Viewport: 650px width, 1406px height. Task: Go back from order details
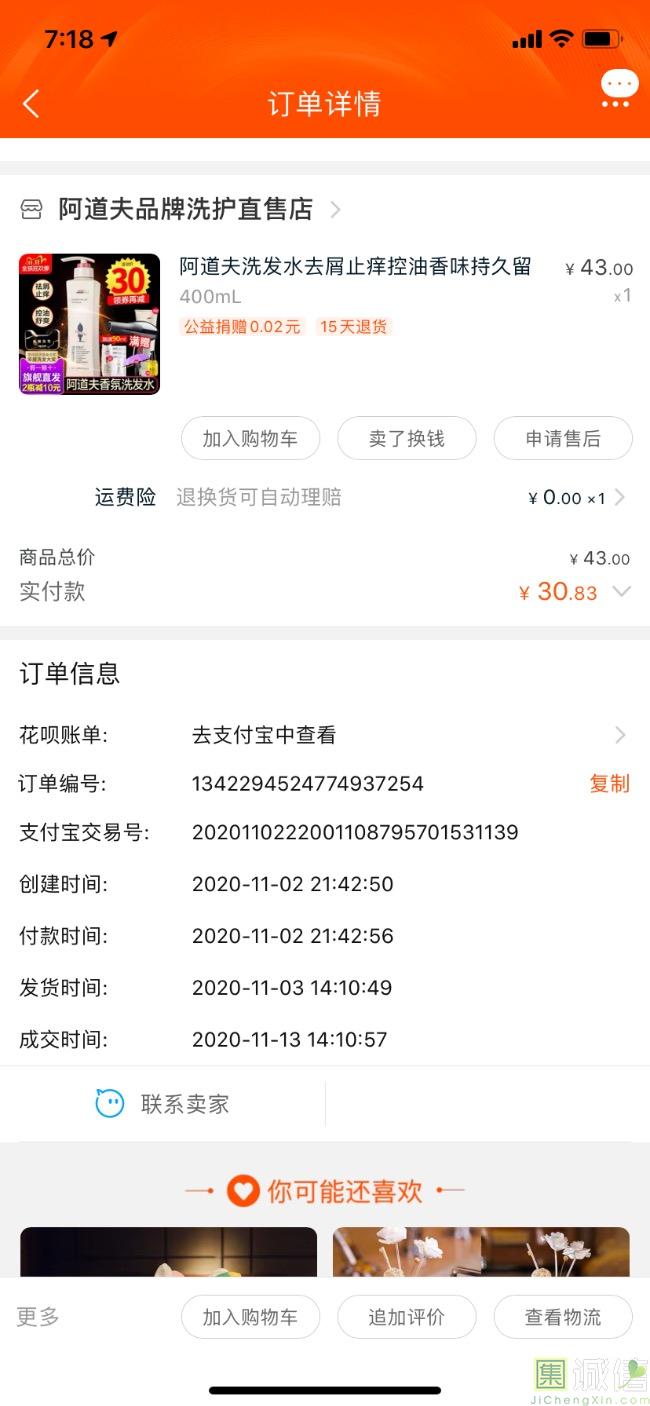[31, 103]
